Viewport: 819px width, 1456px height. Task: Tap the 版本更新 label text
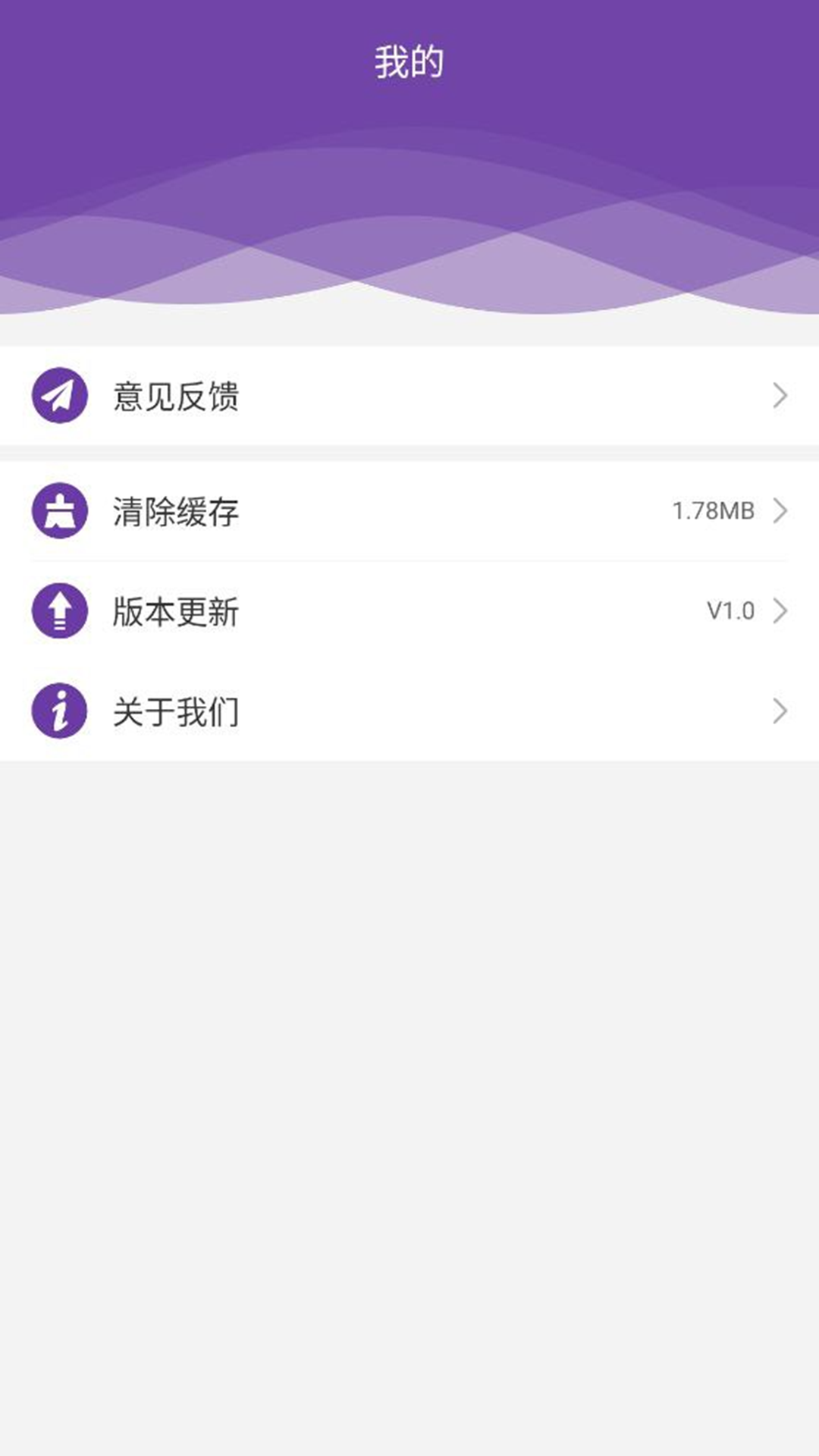coord(174,610)
